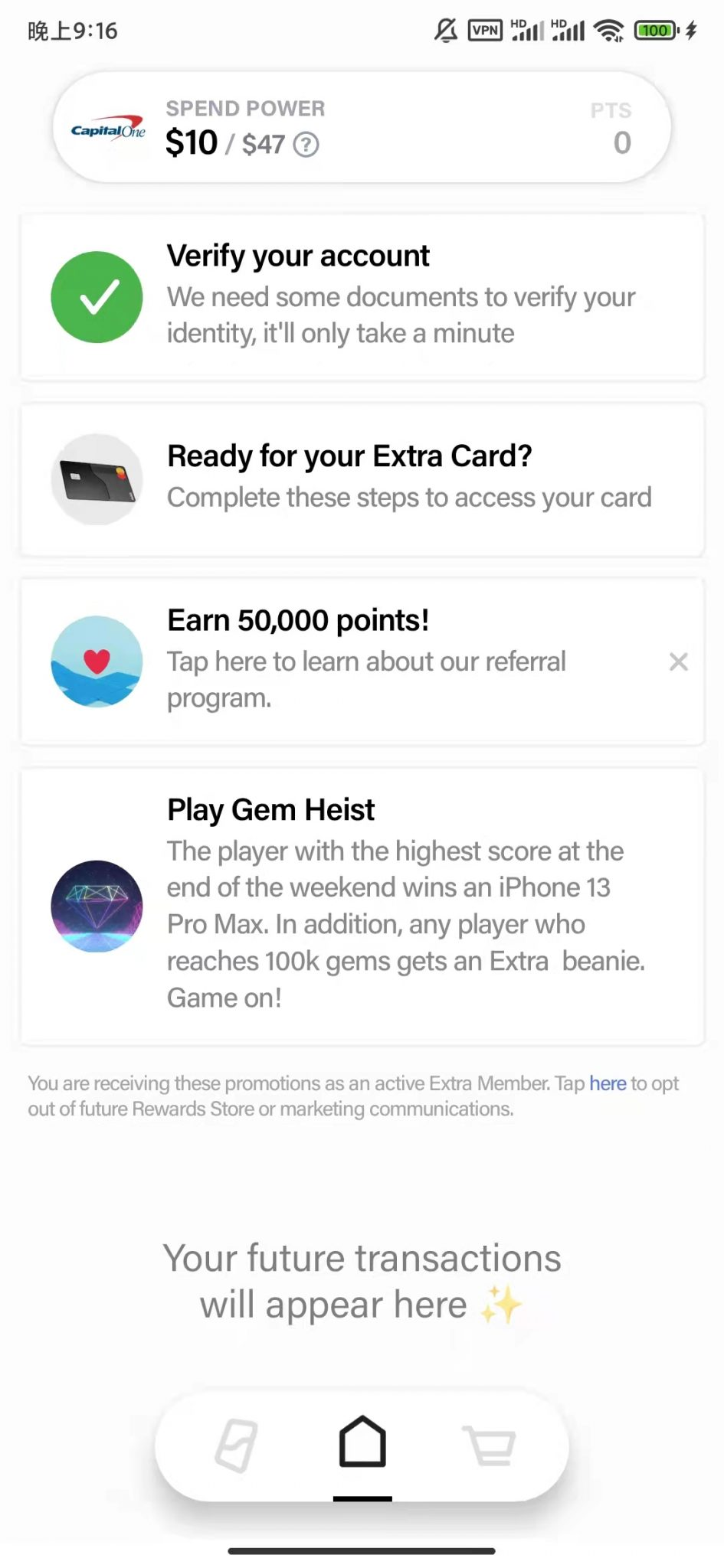Open the Play Gem Heist card
The image size is (724, 1568).
[362, 906]
